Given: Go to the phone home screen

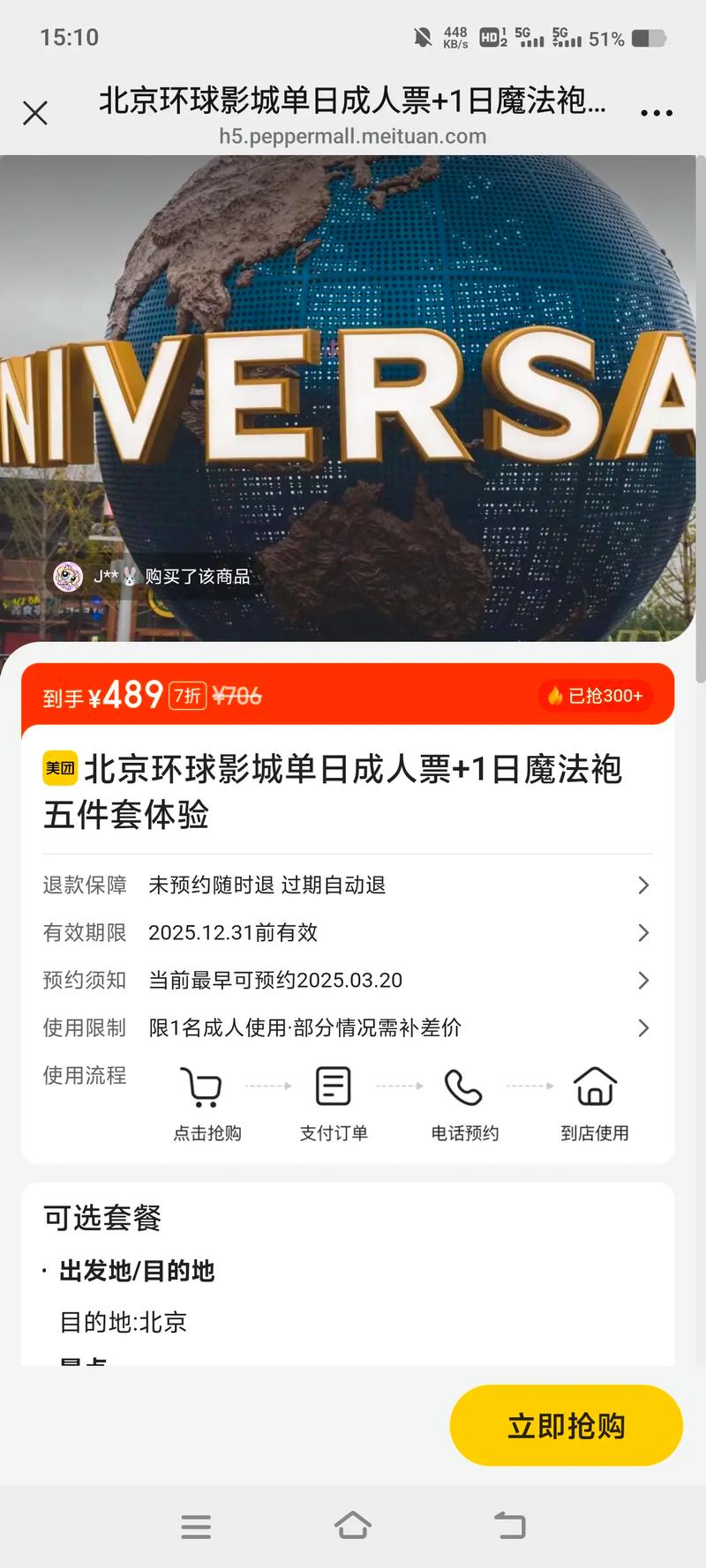Looking at the screenshot, I should 352,1526.
